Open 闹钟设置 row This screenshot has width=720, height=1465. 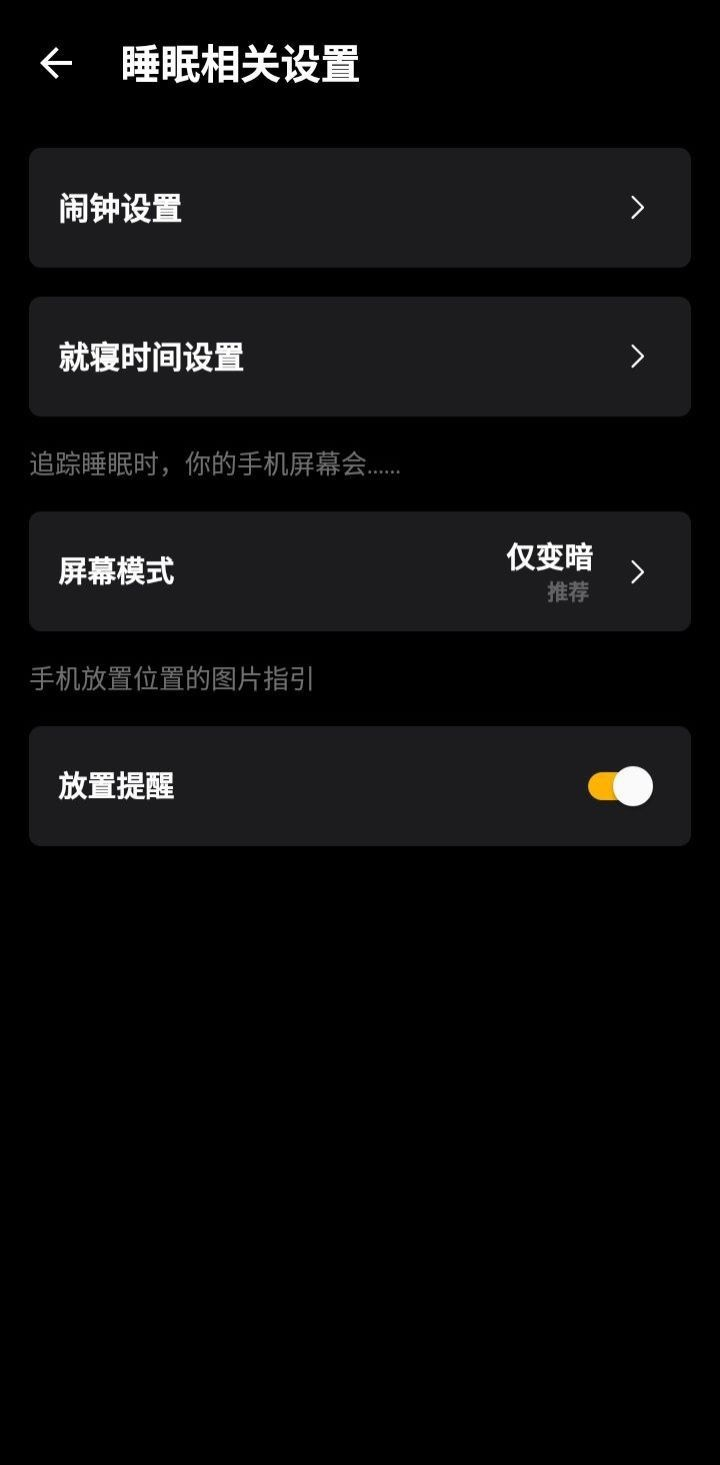(x=359, y=208)
